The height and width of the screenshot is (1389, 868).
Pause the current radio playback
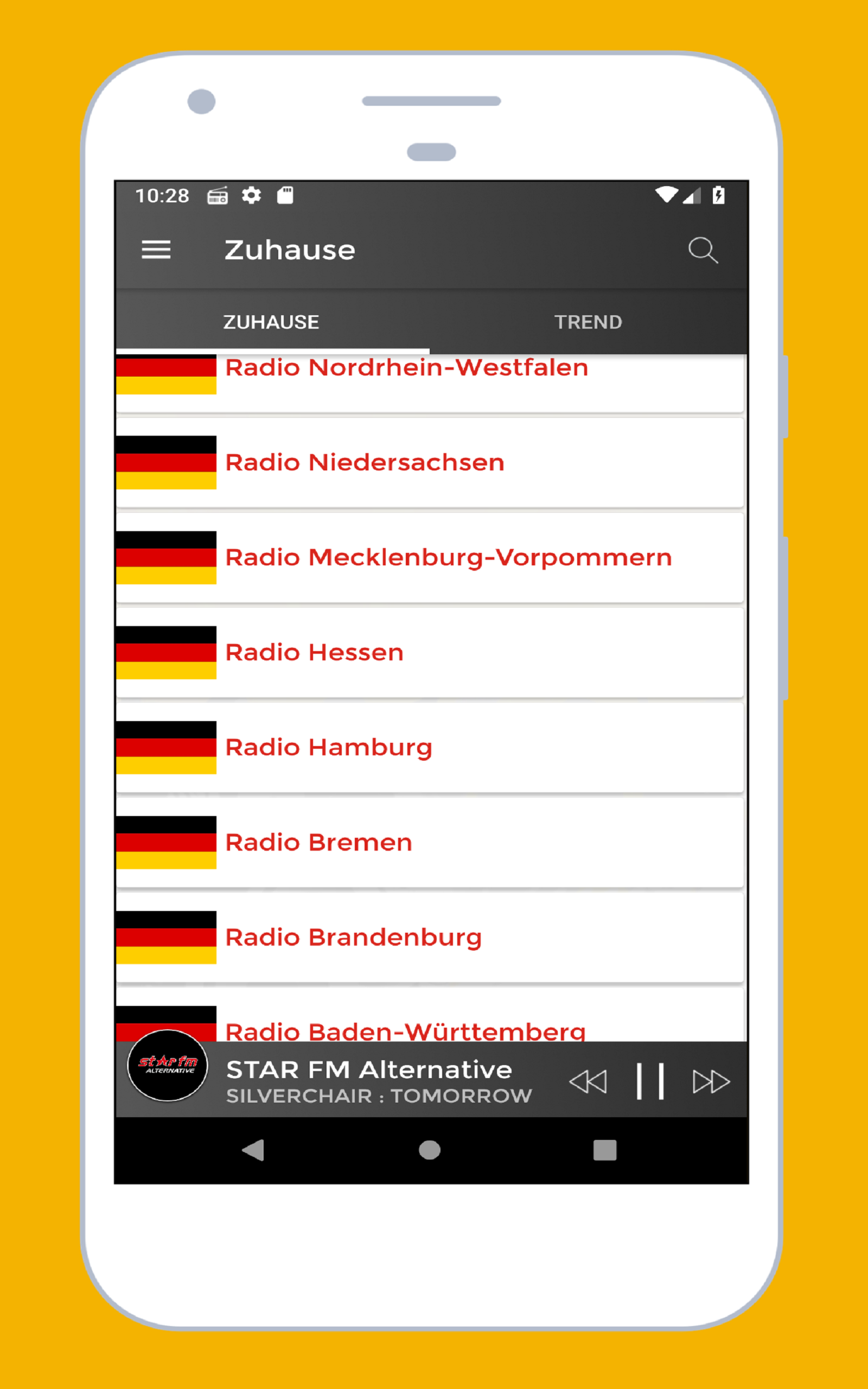[x=652, y=1080]
